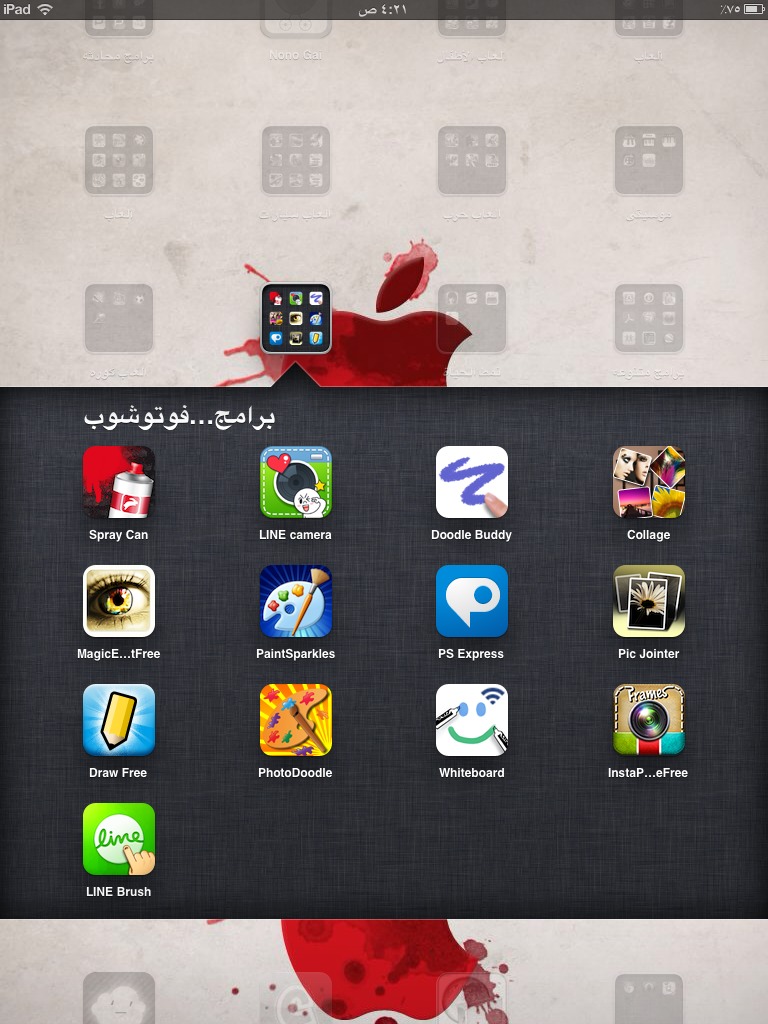Open PS Express
The height and width of the screenshot is (1024, 768).
point(471,601)
